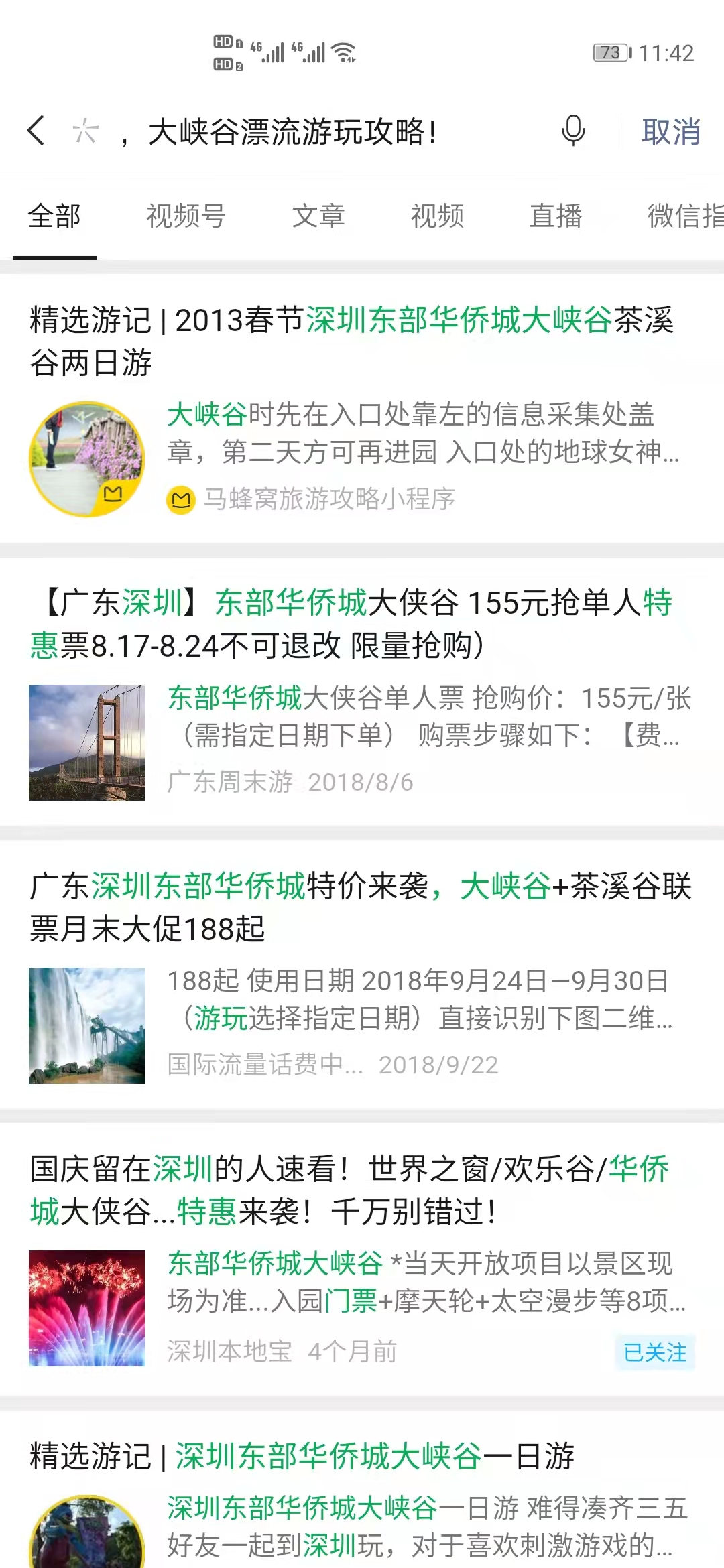
Task: Tap the 已关注 badge for 深圳本地宝
Action: pos(655,1352)
